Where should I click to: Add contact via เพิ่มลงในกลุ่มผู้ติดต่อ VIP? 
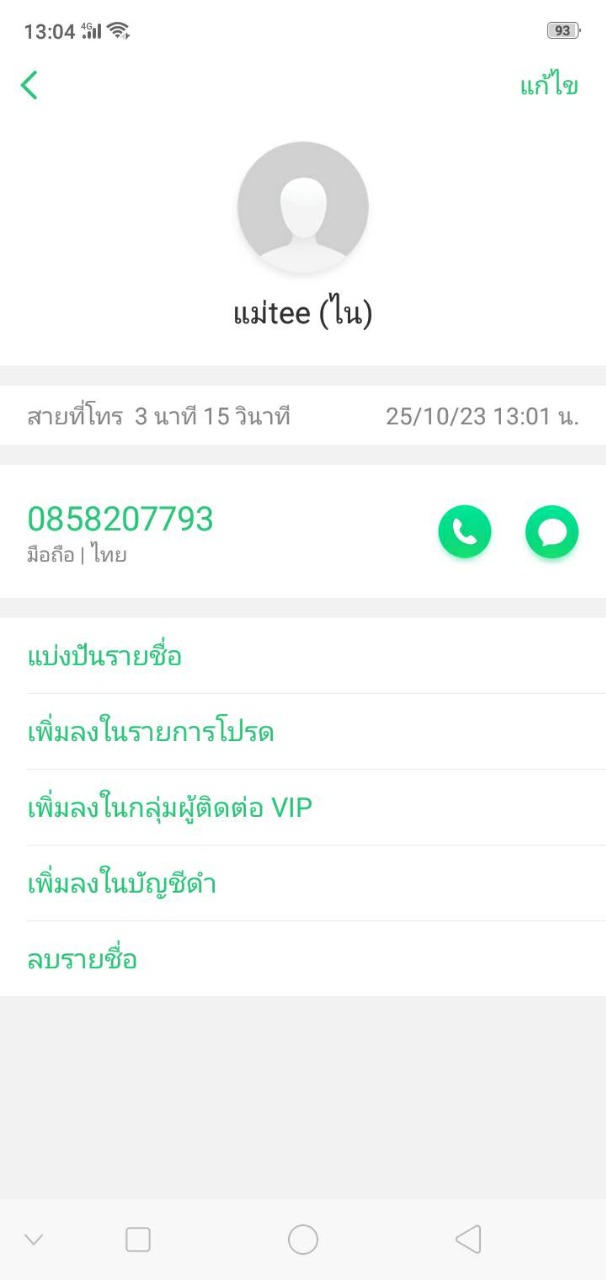pos(170,808)
